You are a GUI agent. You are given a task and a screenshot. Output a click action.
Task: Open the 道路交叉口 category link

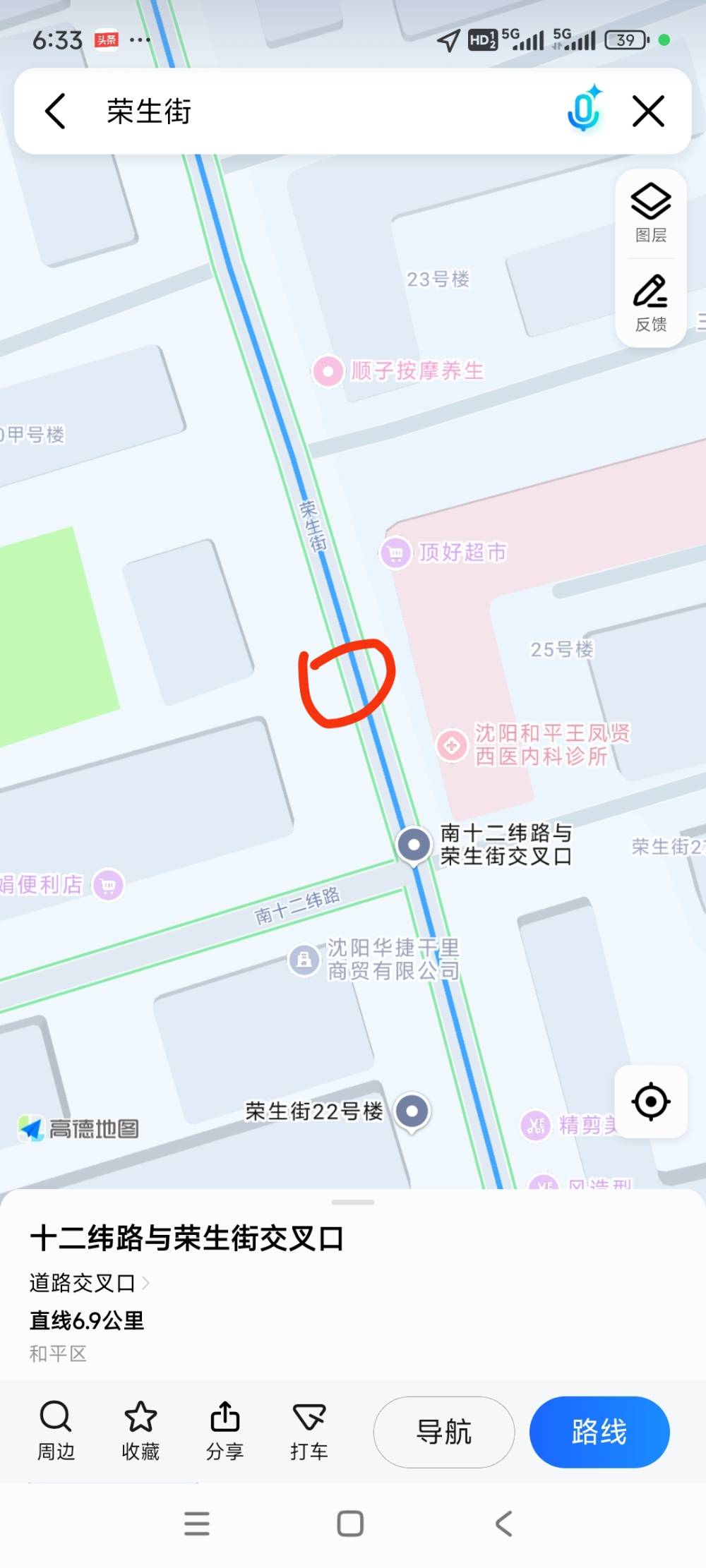(88, 1283)
